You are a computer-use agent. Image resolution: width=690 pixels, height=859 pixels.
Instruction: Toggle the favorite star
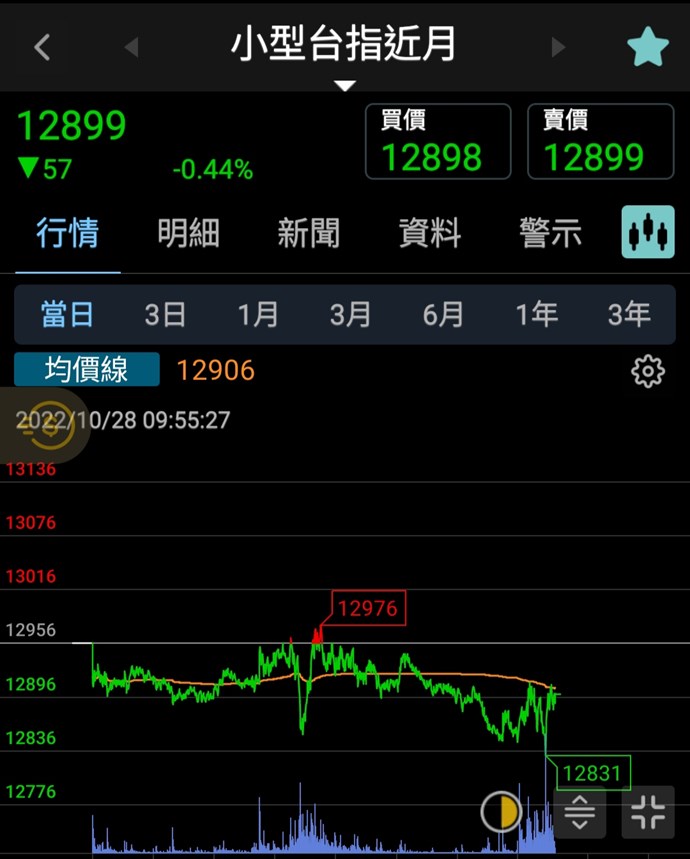(x=647, y=47)
